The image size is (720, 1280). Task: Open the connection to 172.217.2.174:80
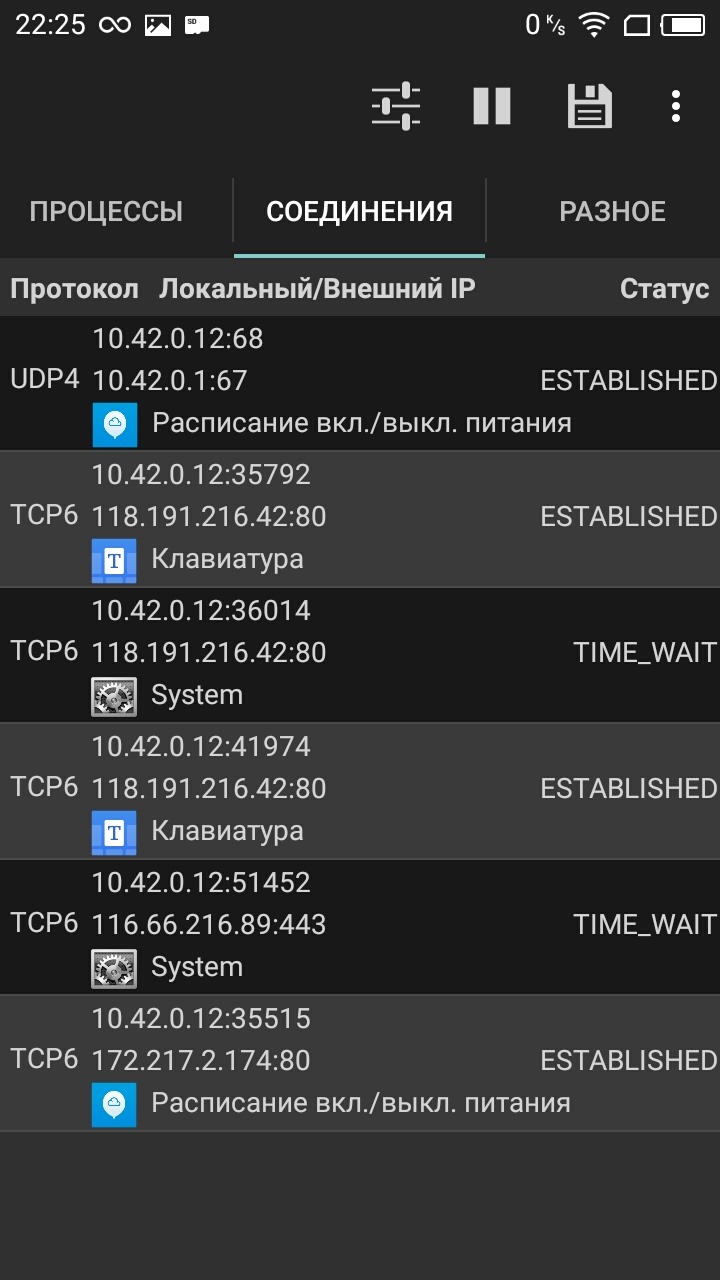[x=360, y=1062]
